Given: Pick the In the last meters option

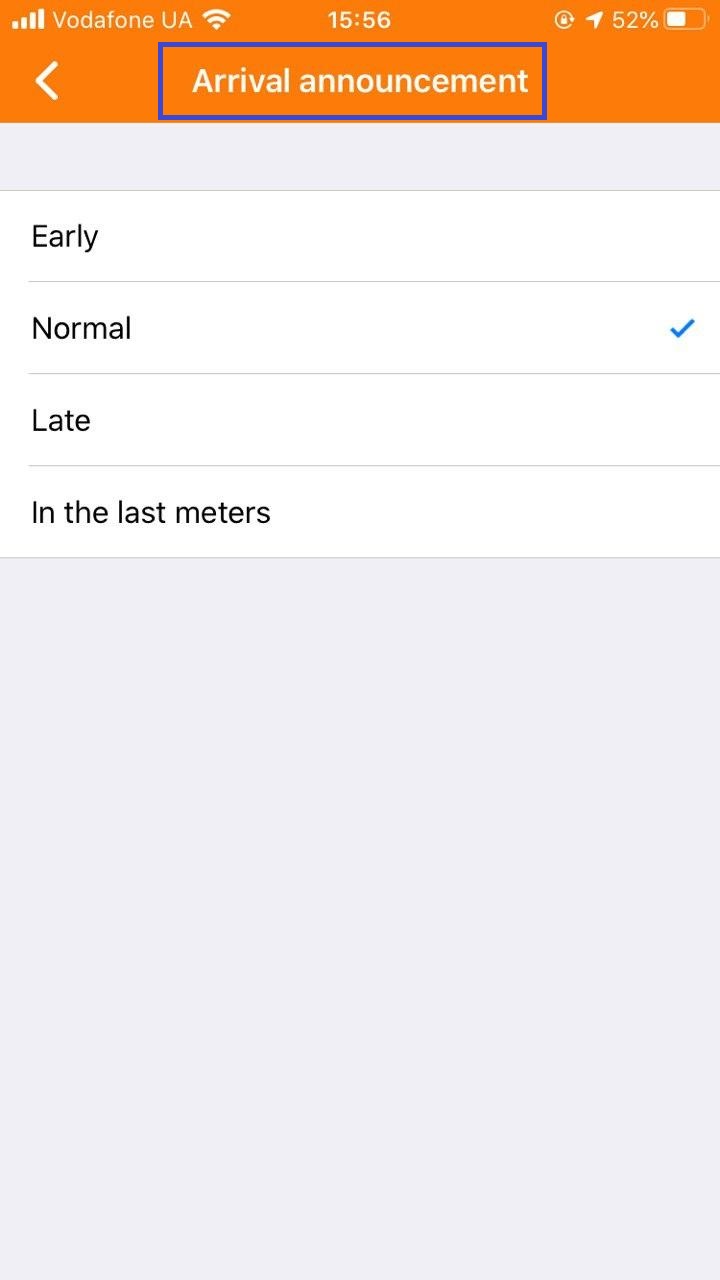Looking at the screenshot, I should [360, 512].
